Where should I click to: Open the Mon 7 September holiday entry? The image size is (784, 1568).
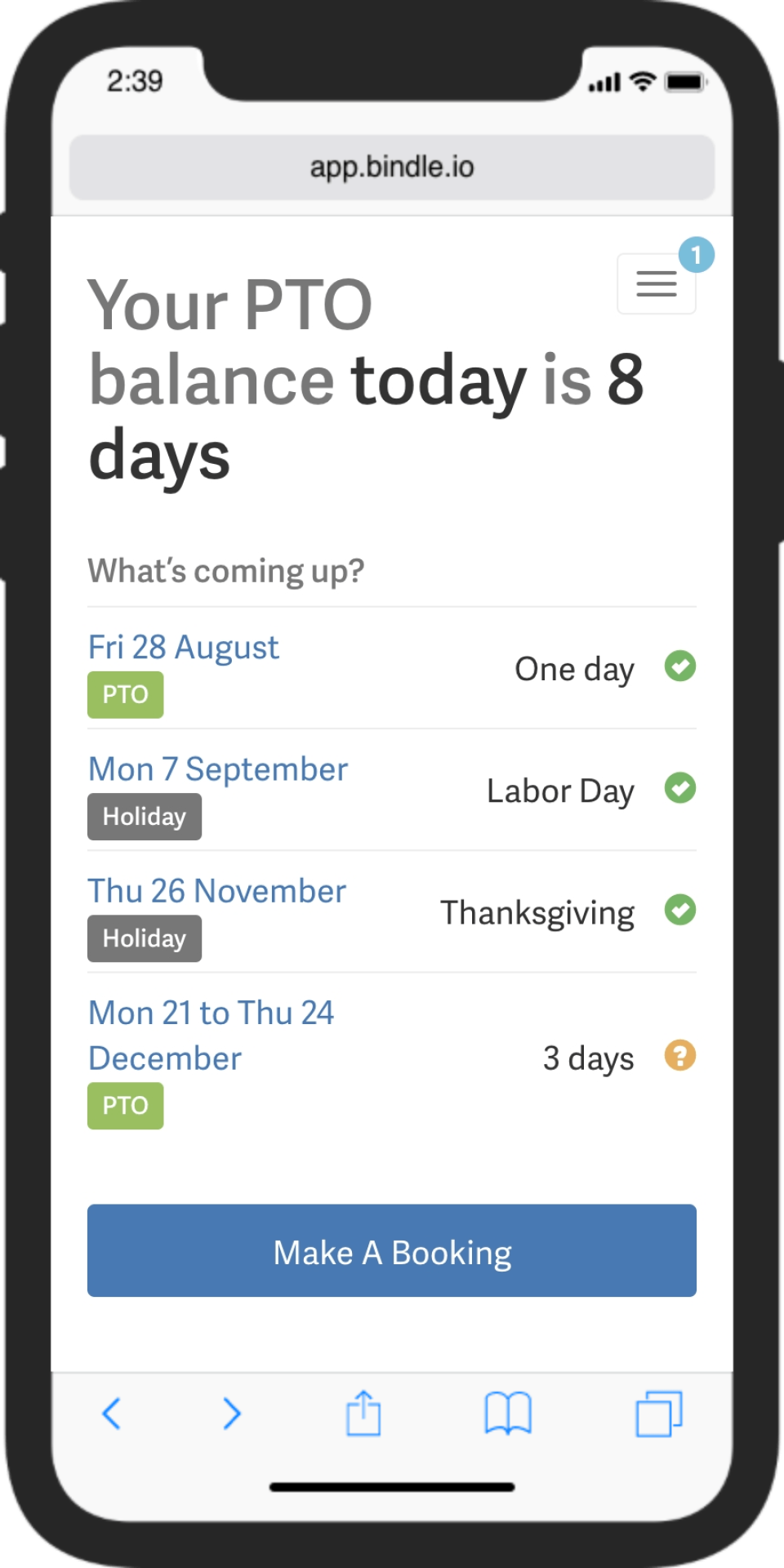(x=217, y=768)
